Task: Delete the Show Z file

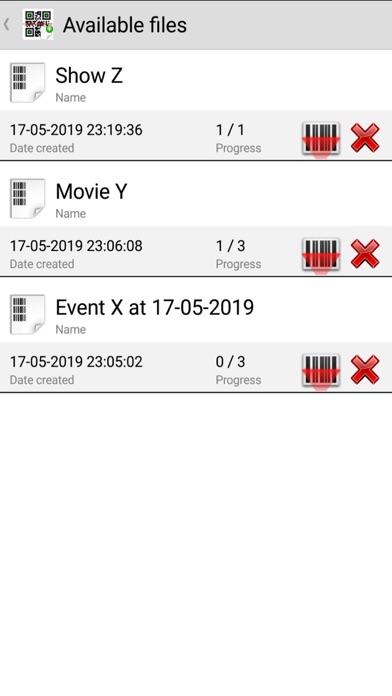Action: (365, 138)
